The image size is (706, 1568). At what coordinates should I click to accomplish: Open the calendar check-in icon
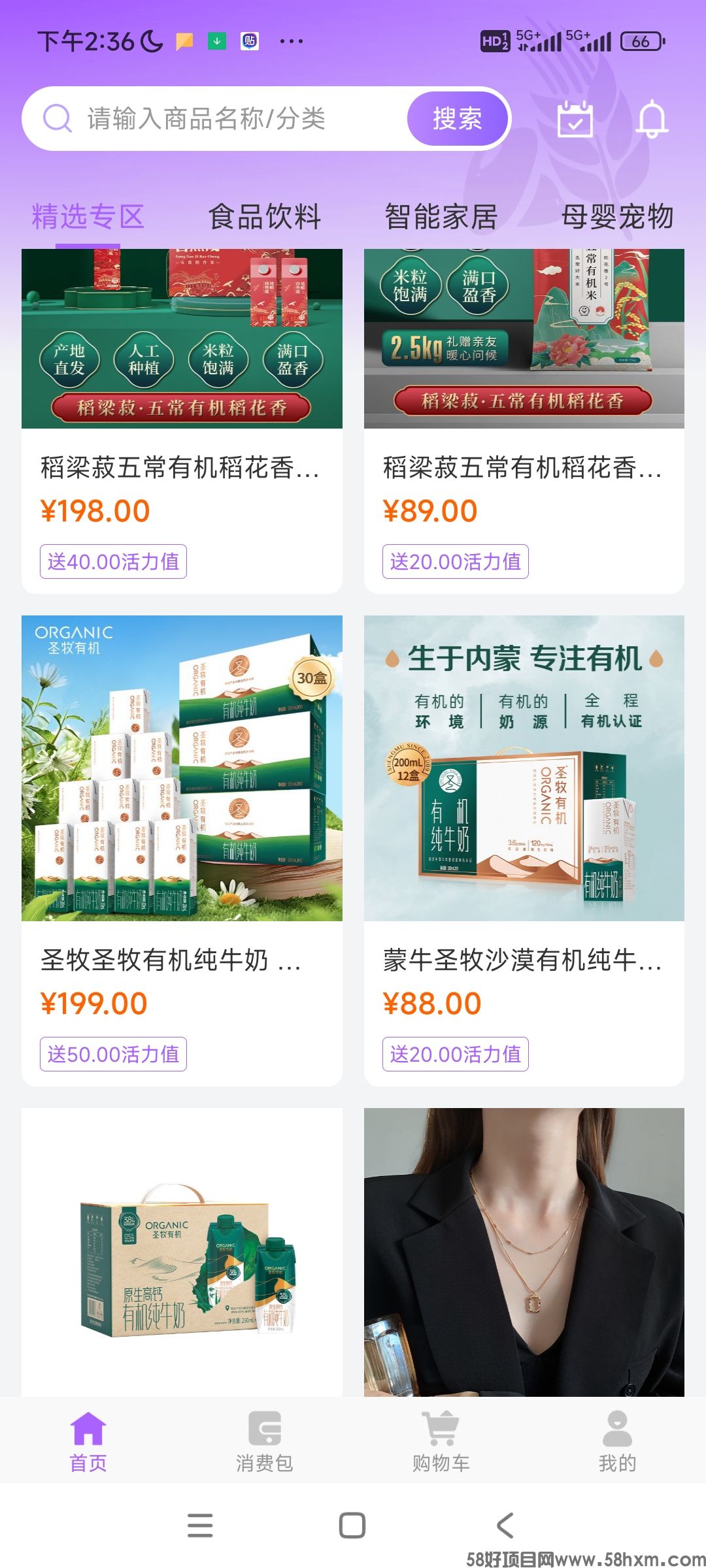point(575,119)
